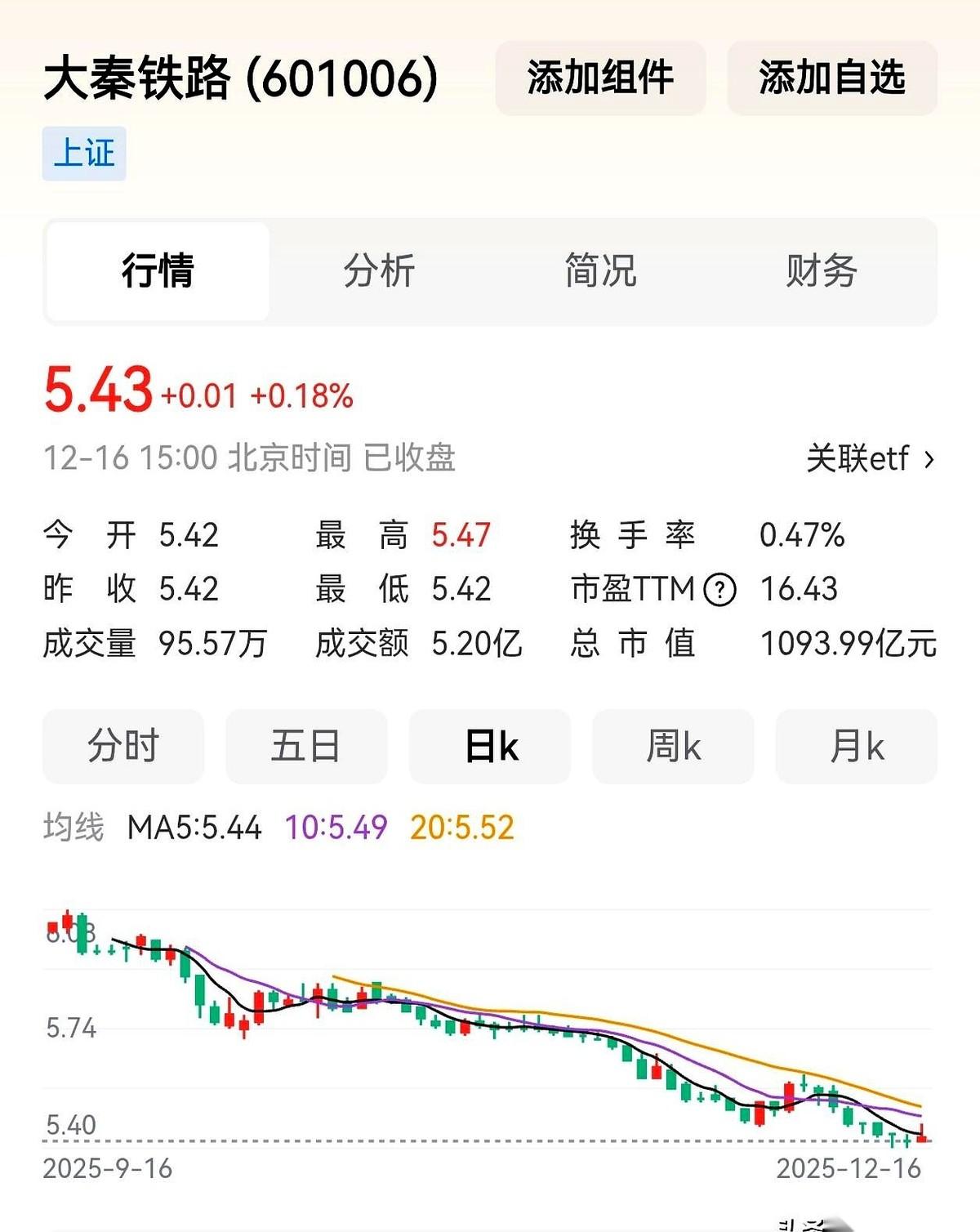Image resolution: width=980 pixels, height=1232 pixels.
Task: Select the 日k chart
Action: coord(490,746)
